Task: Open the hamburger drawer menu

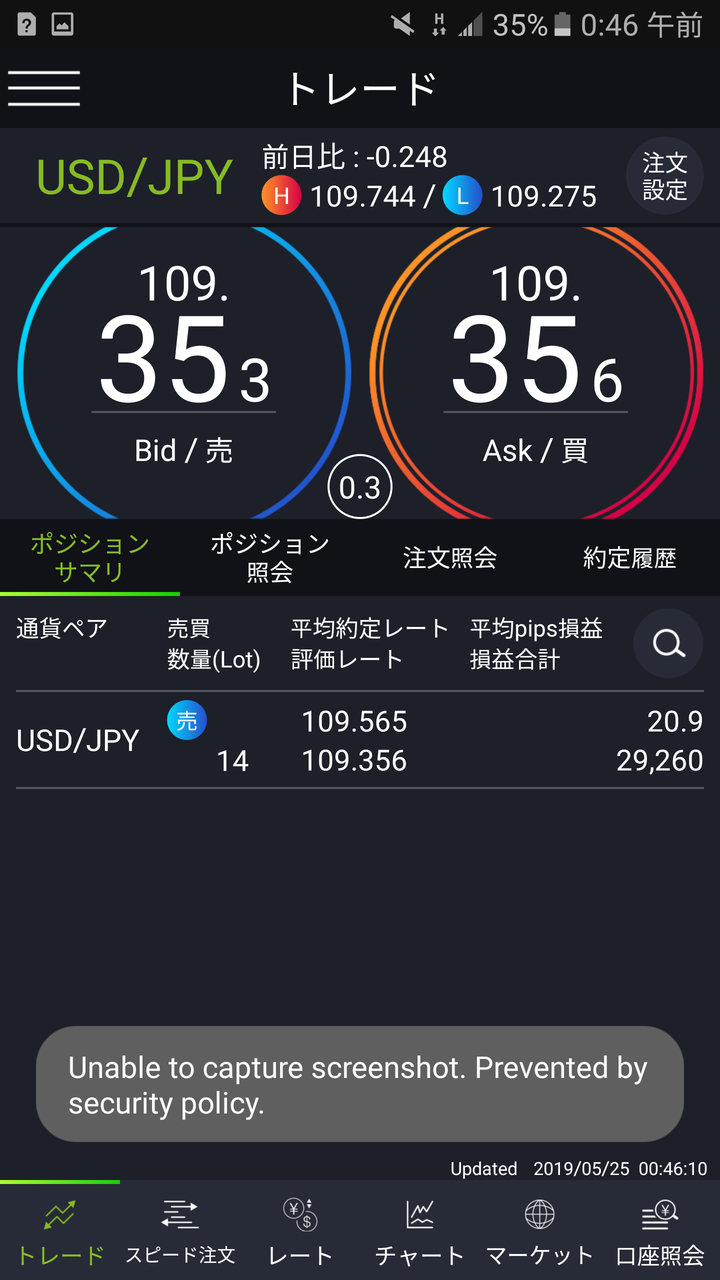Action: point(44,88)
